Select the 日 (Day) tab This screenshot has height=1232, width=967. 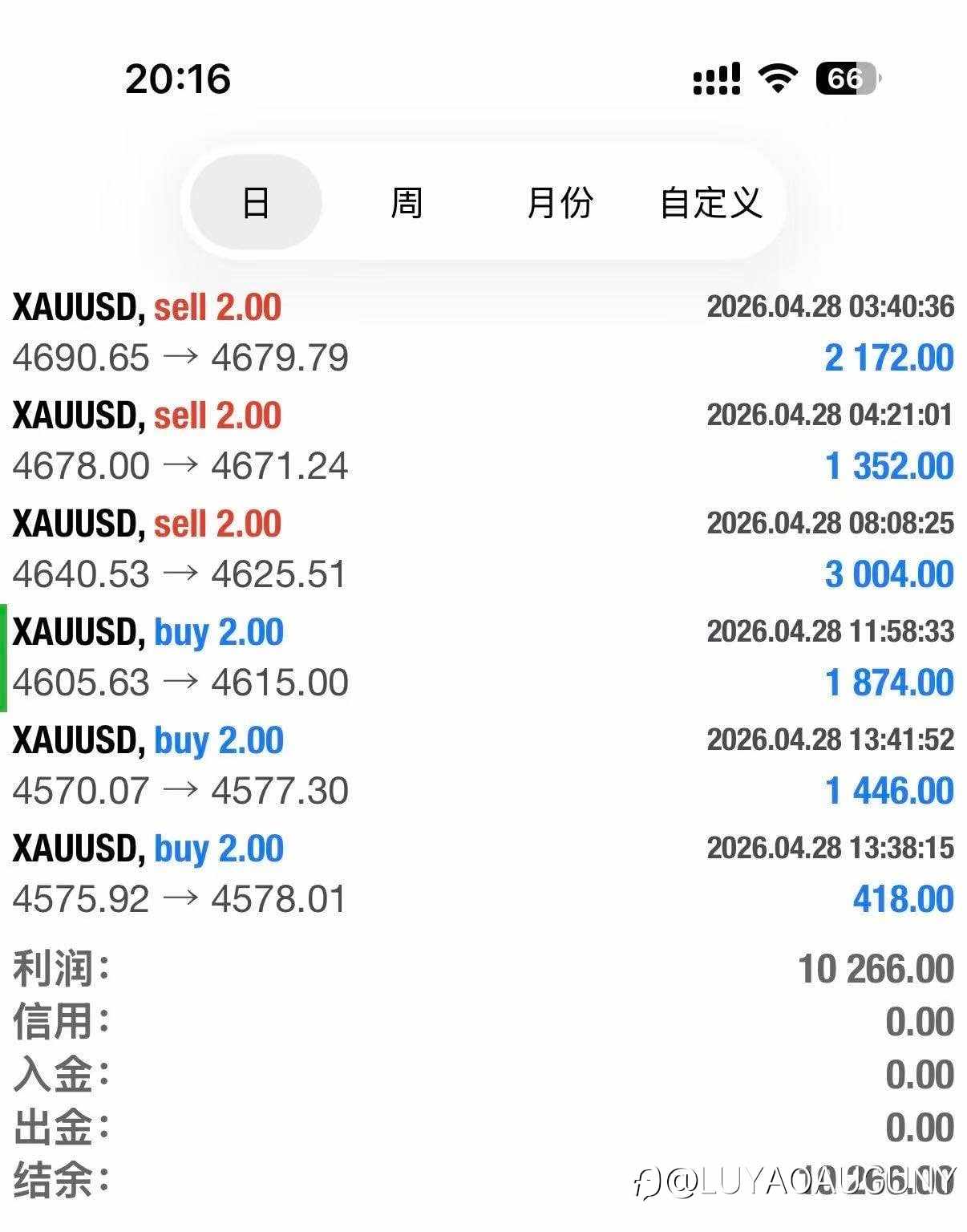click(255, 201)
